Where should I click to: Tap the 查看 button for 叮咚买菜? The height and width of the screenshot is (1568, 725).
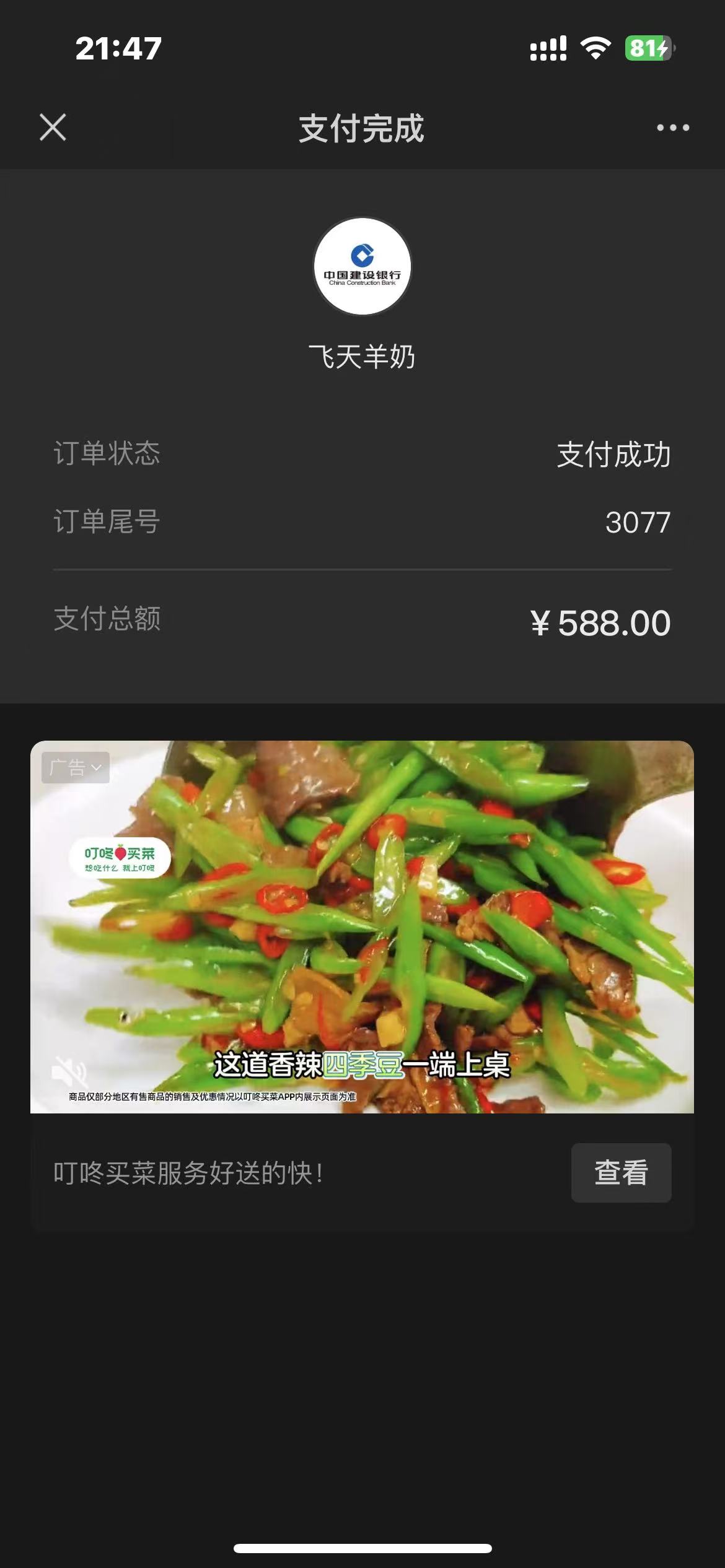coord(621,1173)
